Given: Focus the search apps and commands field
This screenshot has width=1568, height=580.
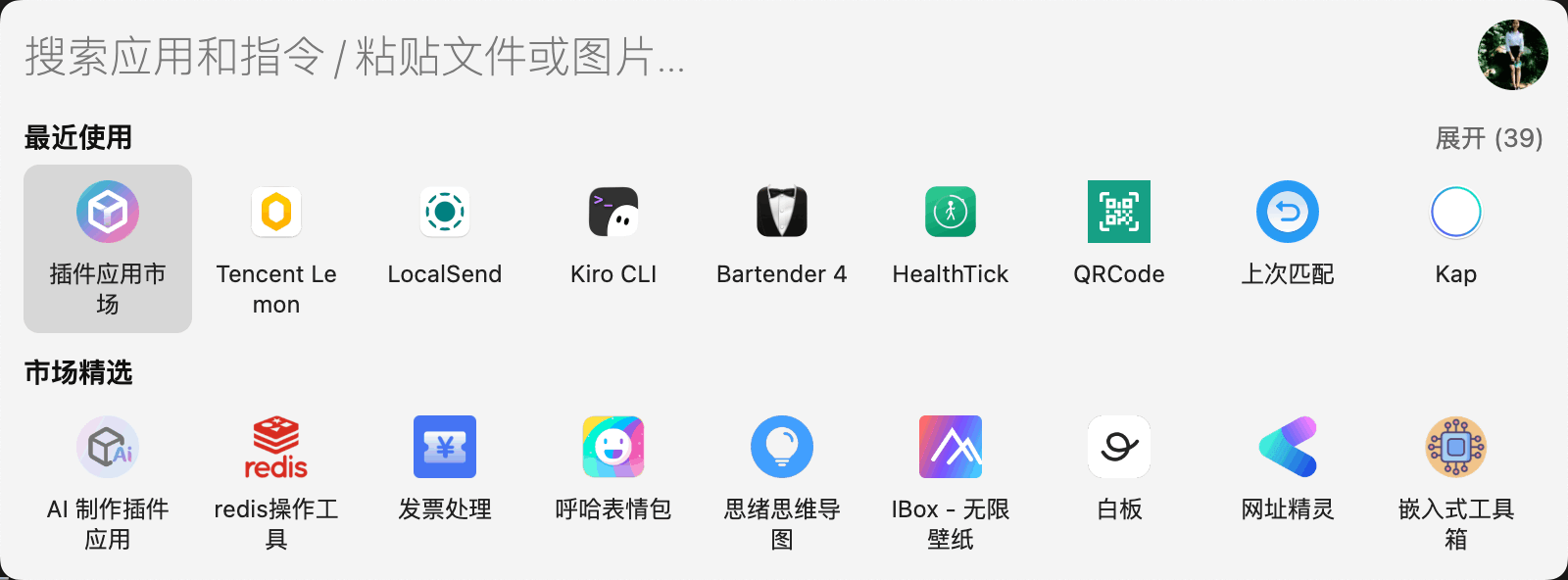Looking at the screenshot, I should pyautogui.click(x=686, y=57).
